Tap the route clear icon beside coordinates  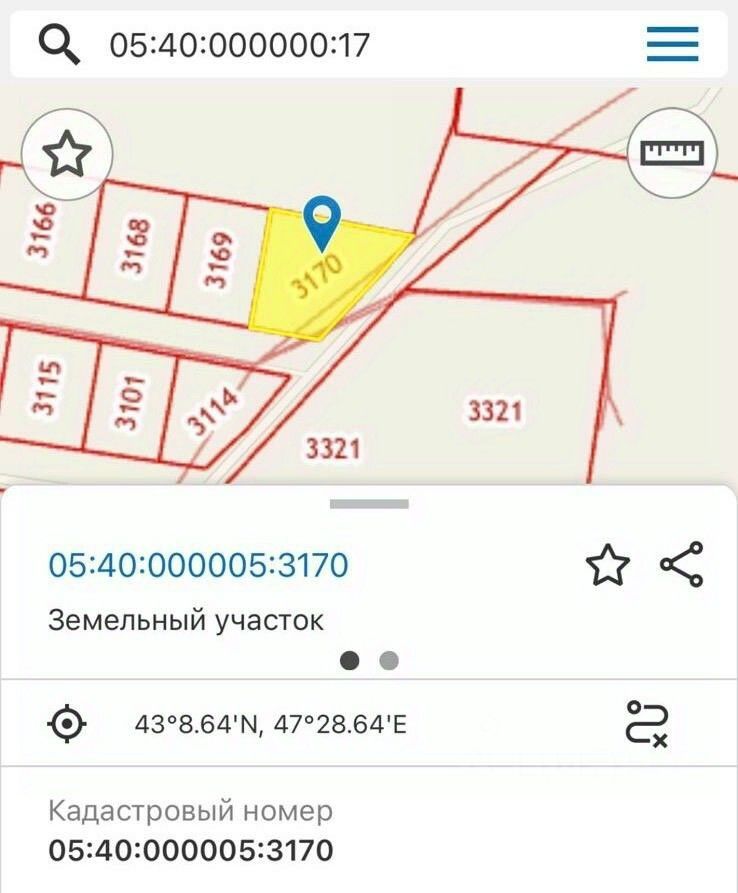(x=647, y=722)
